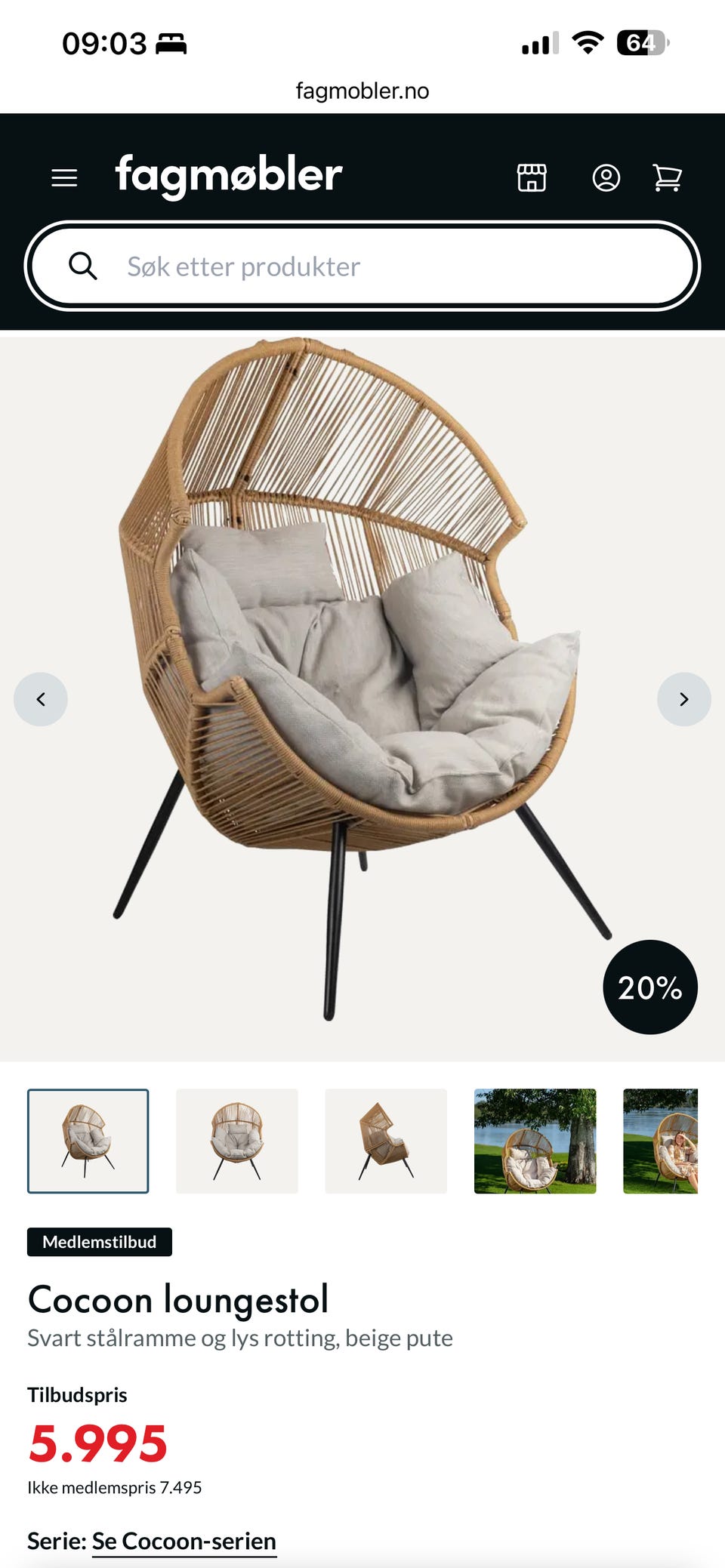Tap the fagmobler.no address bar
This screenshot has height=1568, width=725.
[362, 91]
